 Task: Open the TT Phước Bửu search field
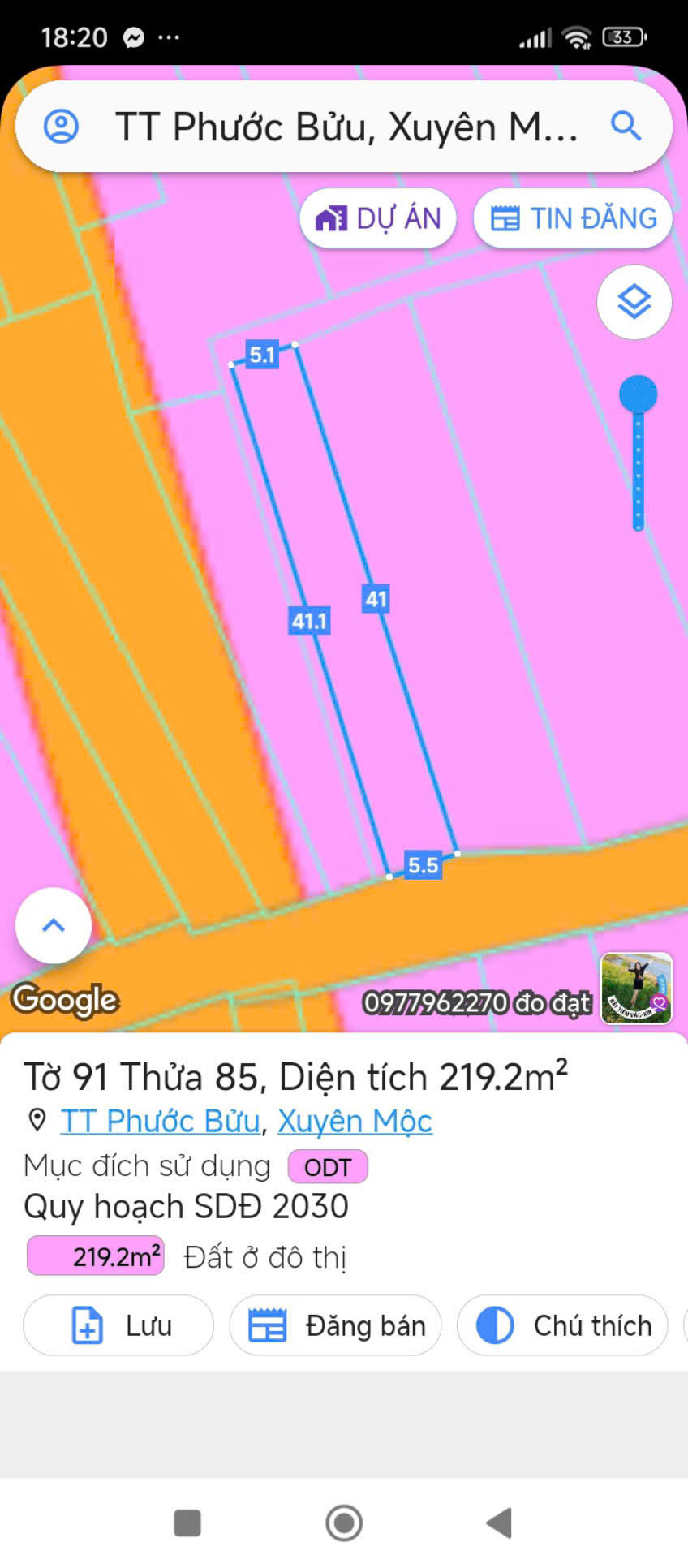(346, 127)
